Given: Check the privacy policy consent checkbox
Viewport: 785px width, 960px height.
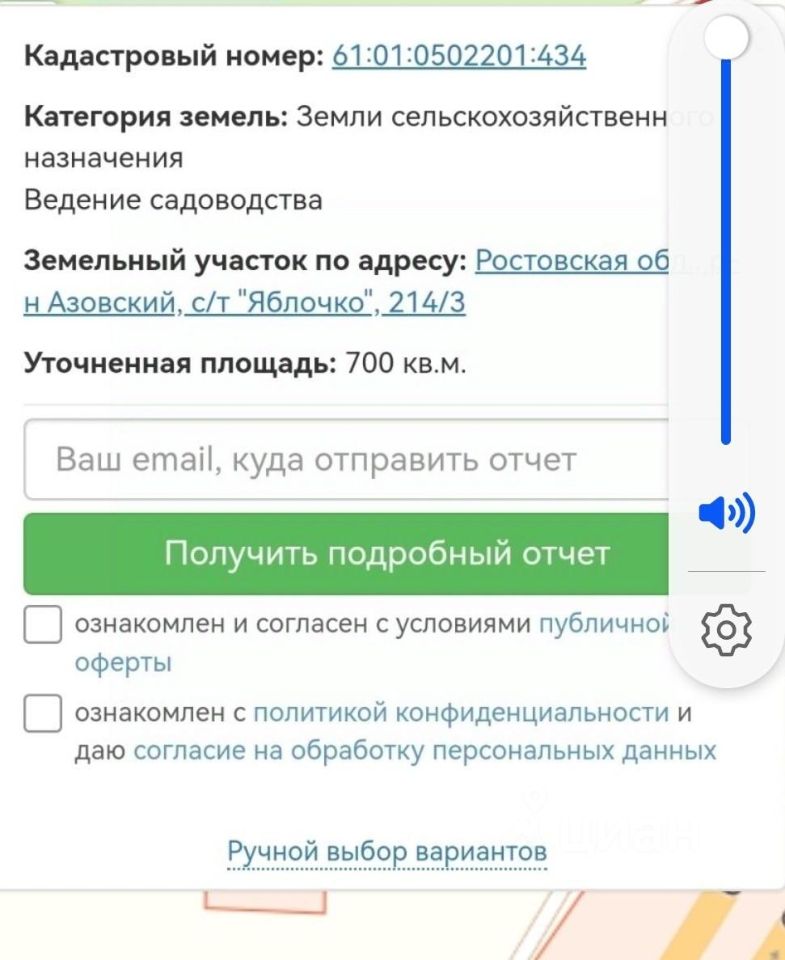Looking at the screenshot, I should 42,714.
